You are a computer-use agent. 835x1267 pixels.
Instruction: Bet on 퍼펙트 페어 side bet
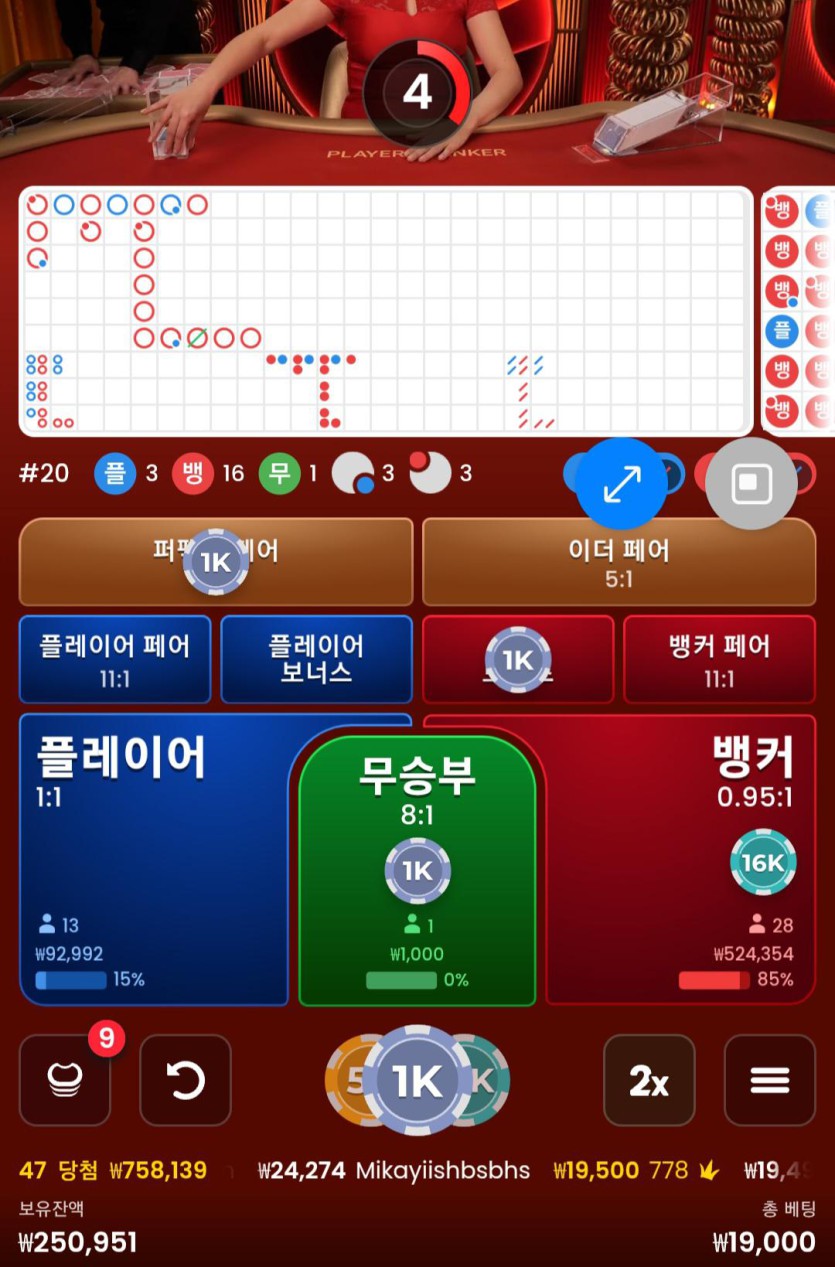[x=215, y=561]
